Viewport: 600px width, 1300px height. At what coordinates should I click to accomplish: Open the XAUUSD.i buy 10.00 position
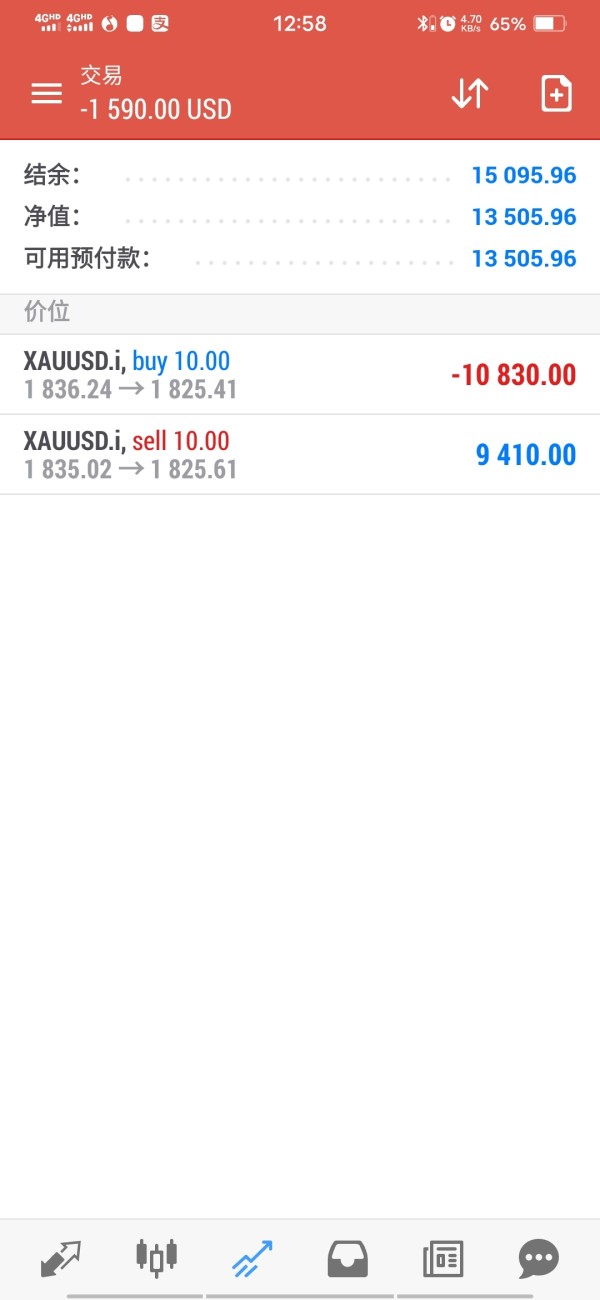pos(300,375)
